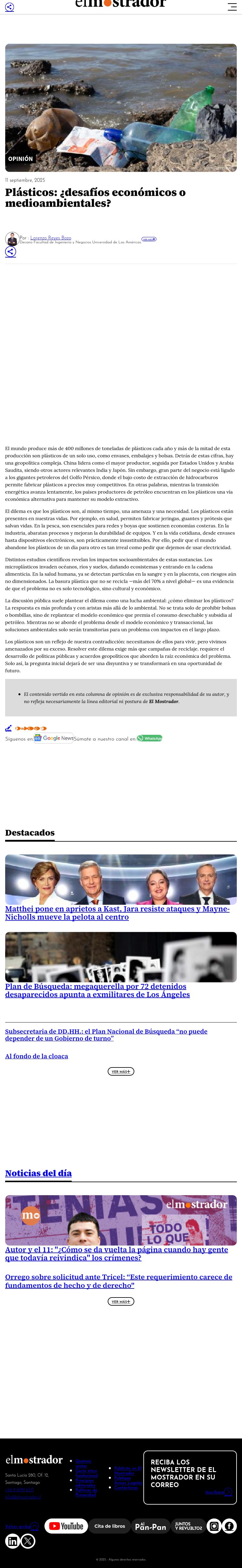Open the hamburger menu
The height and width of the screenshot is (1568, 242).
[x=232, y=7]
